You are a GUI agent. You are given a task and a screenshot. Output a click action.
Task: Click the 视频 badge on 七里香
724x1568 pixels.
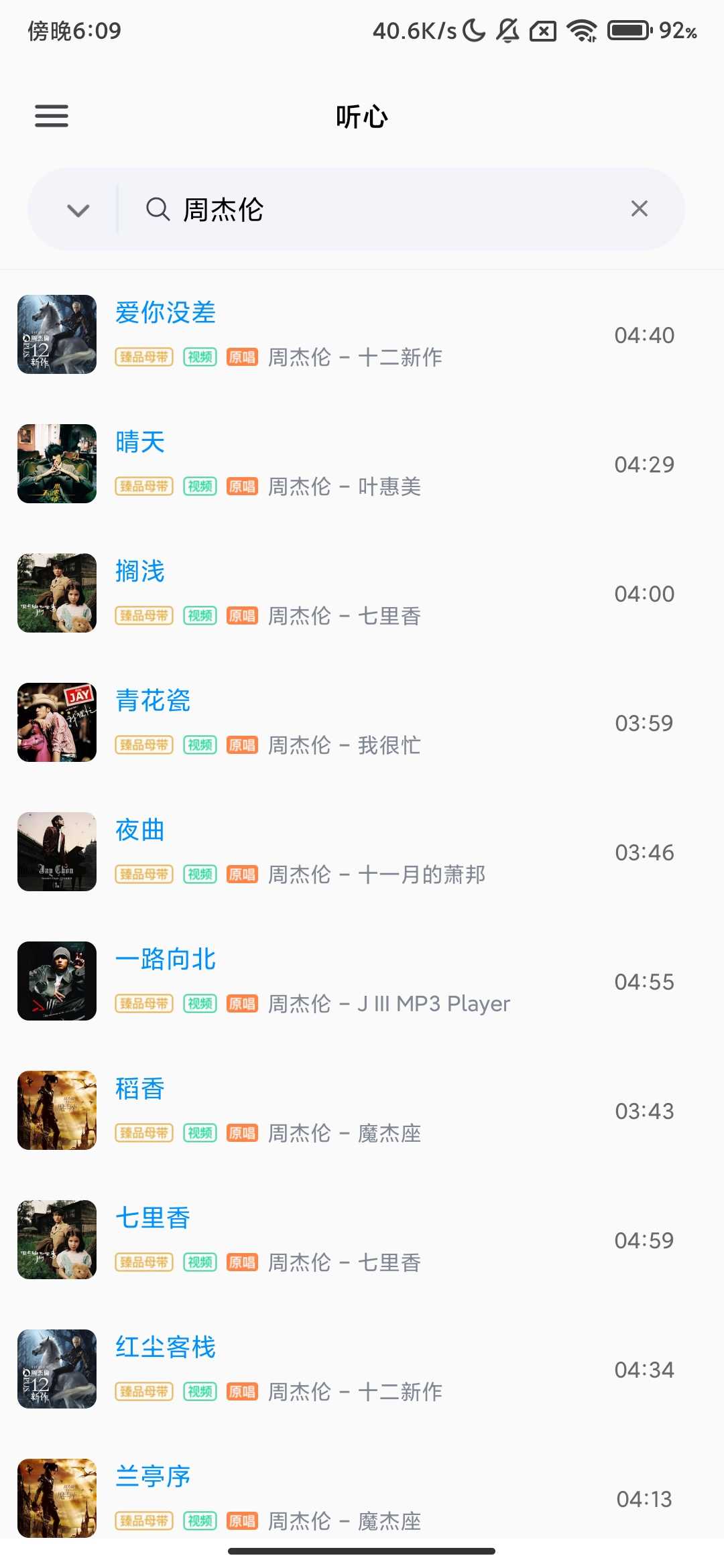click(199, 1262)
